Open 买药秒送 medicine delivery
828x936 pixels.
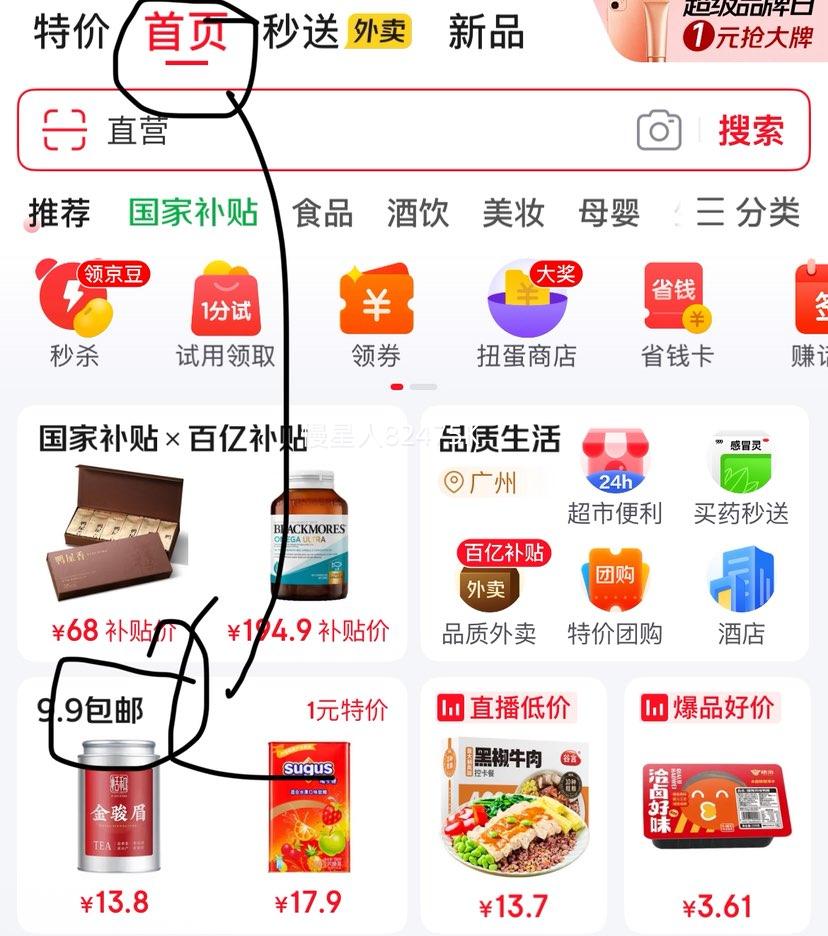(741, 480)
